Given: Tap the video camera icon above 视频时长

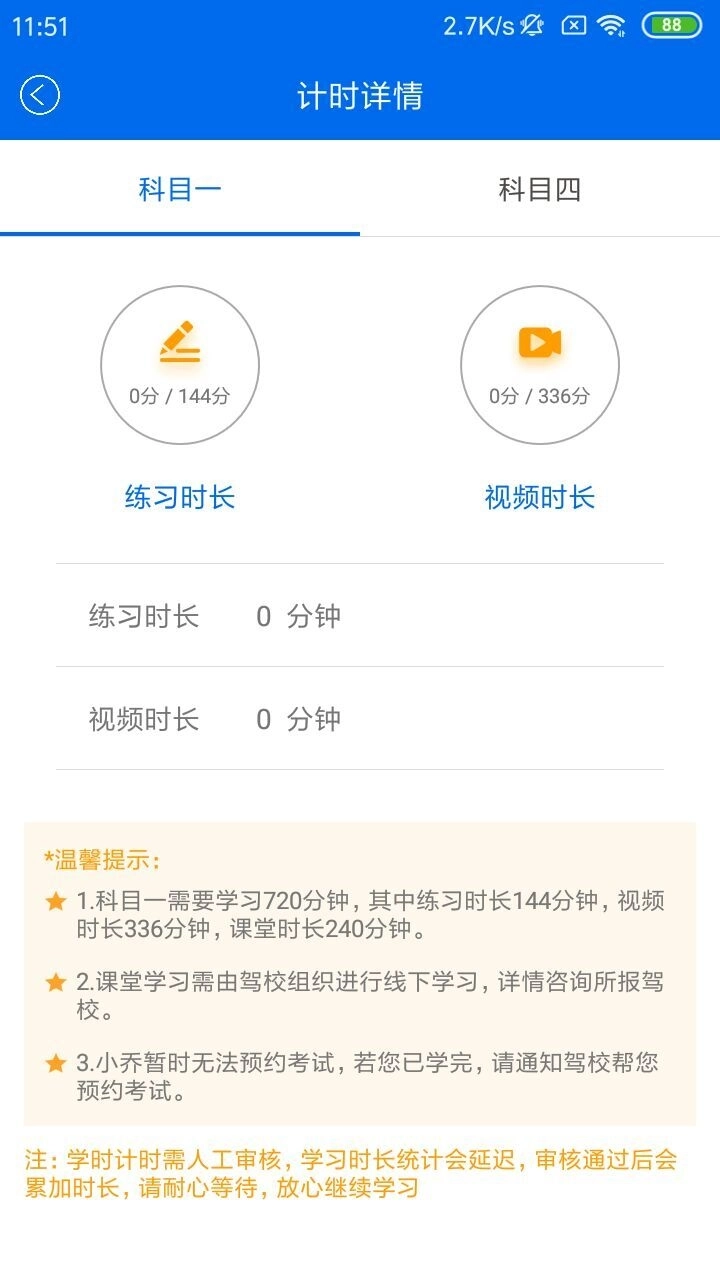Looking at the screenshot, I should click(540, 340).
